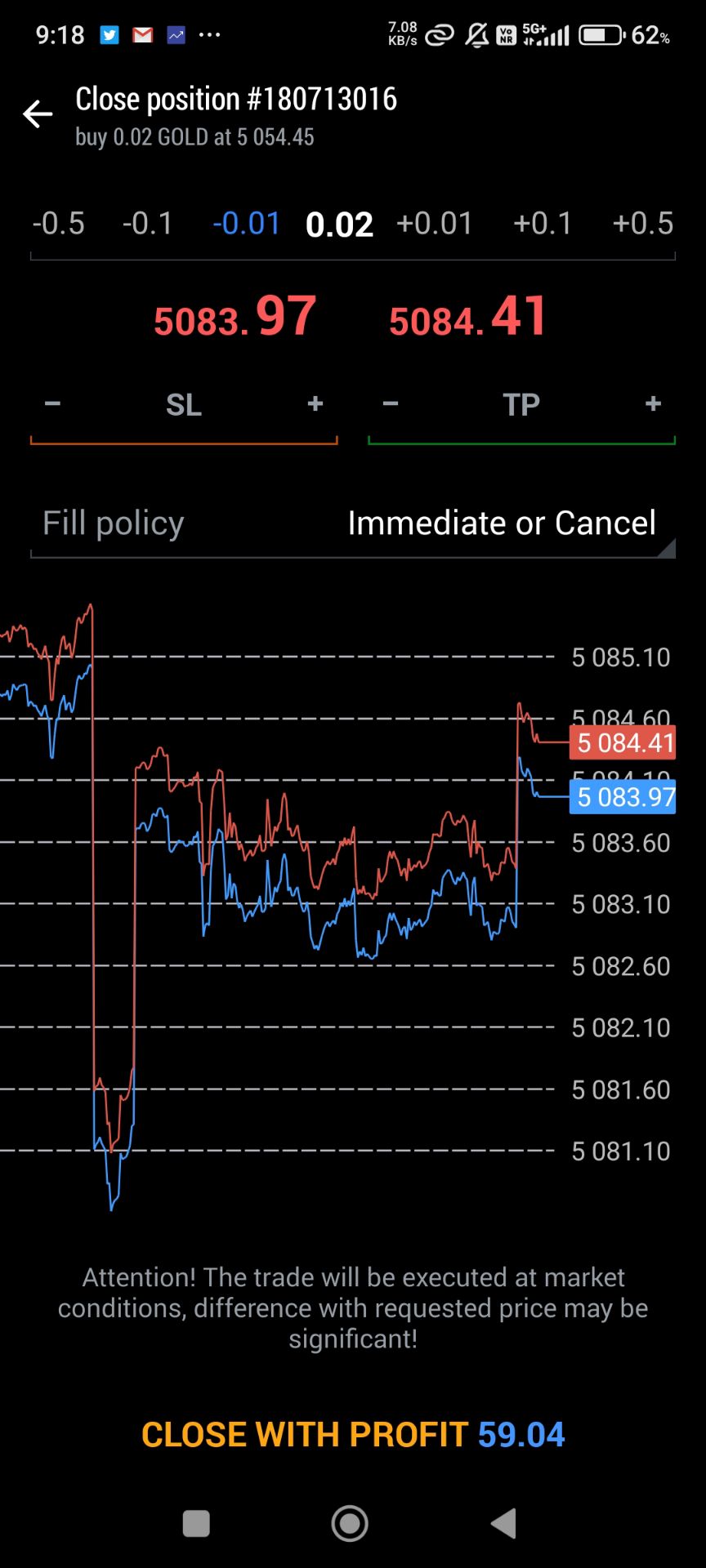Viewport: 706px width, 1568px height.
Task: Tap plus on the TP field
Action: point(653,404)
